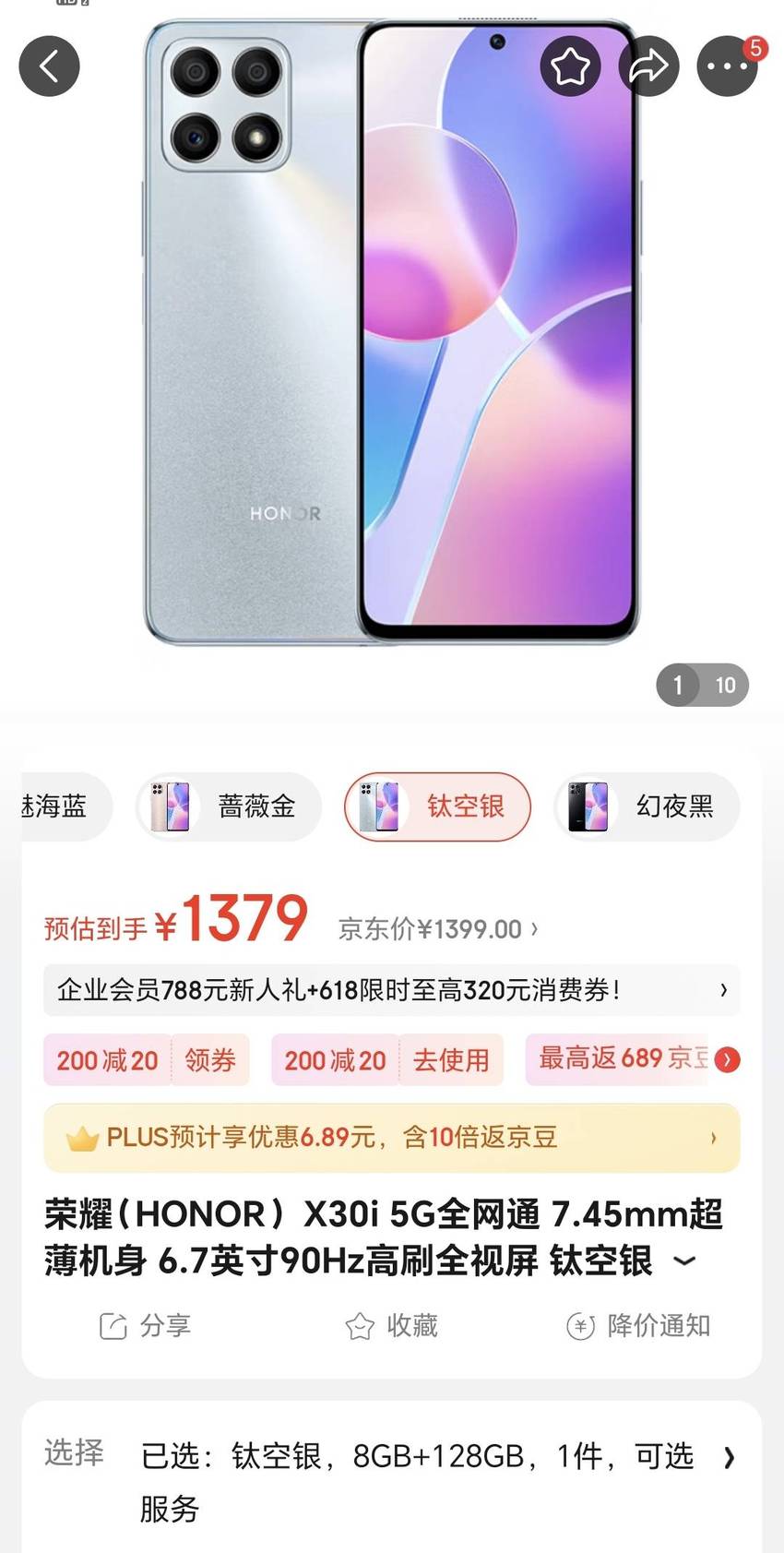Select the partially visible 海蓝 color chip

point(66,806)
